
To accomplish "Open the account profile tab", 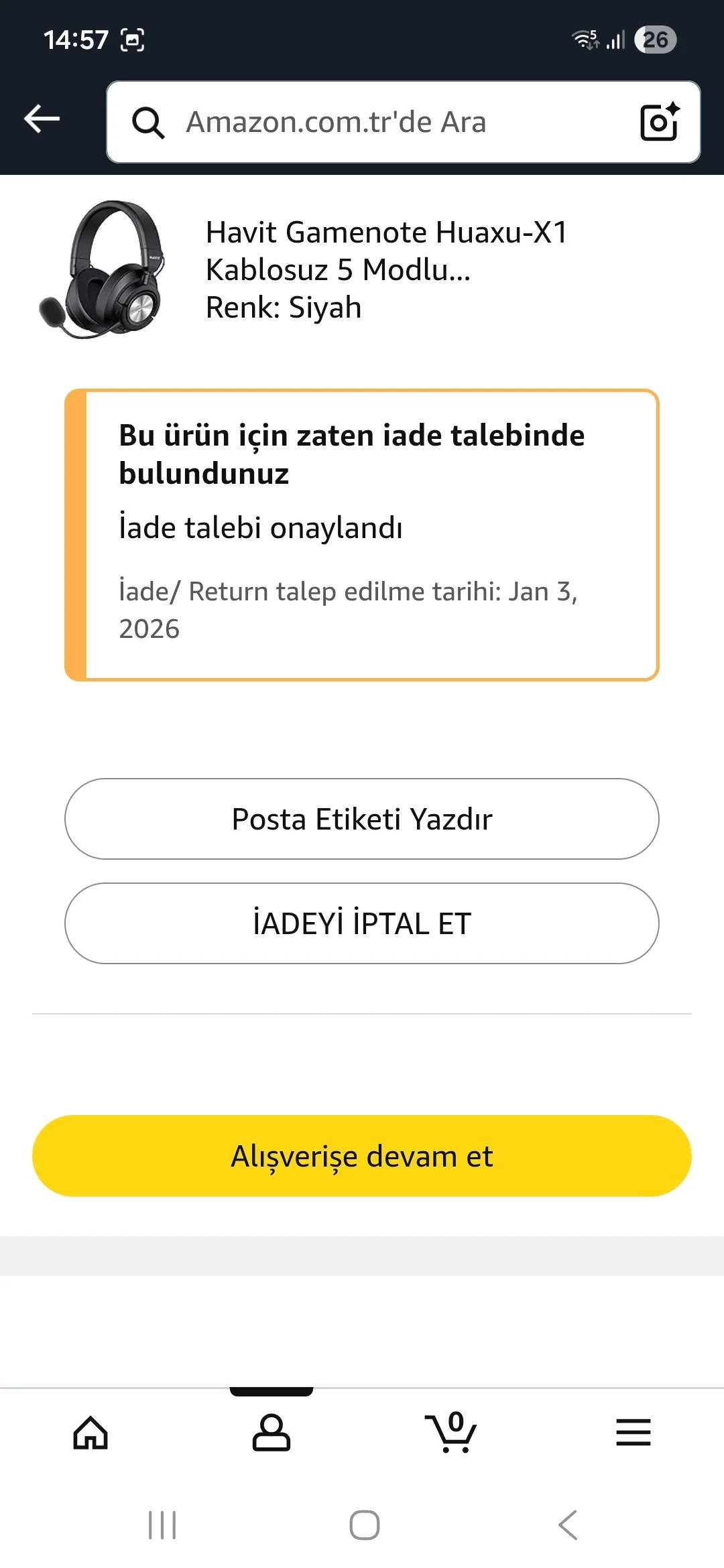I will click(x=271, y=1433).
